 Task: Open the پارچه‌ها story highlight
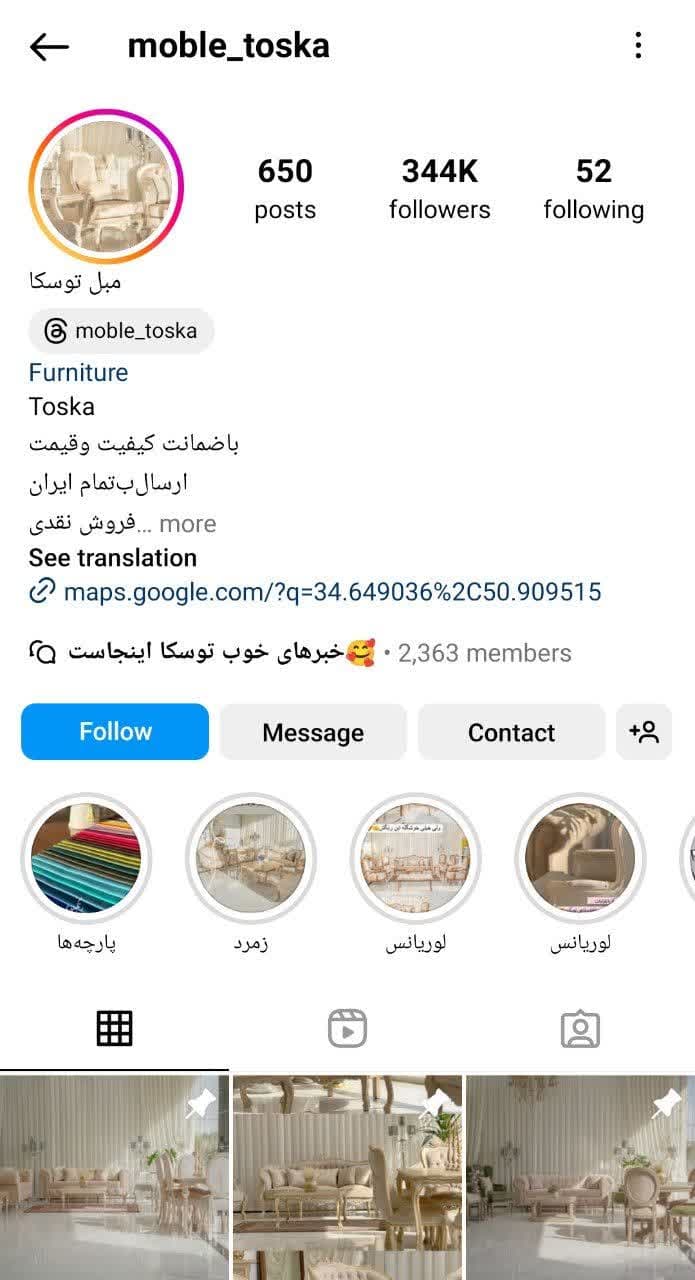(86, 858)
